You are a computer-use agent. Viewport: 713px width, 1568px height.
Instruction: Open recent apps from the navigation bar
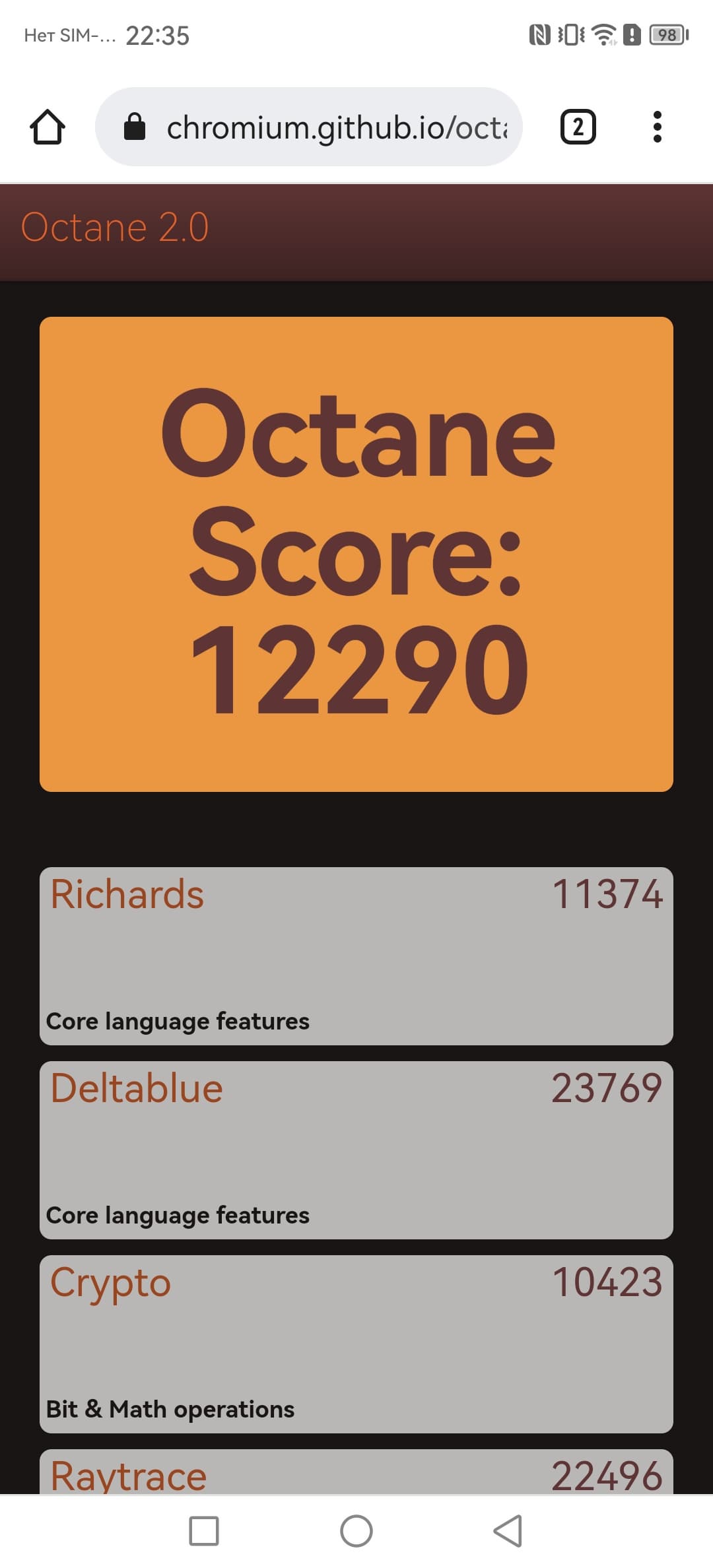(204, 1531)
